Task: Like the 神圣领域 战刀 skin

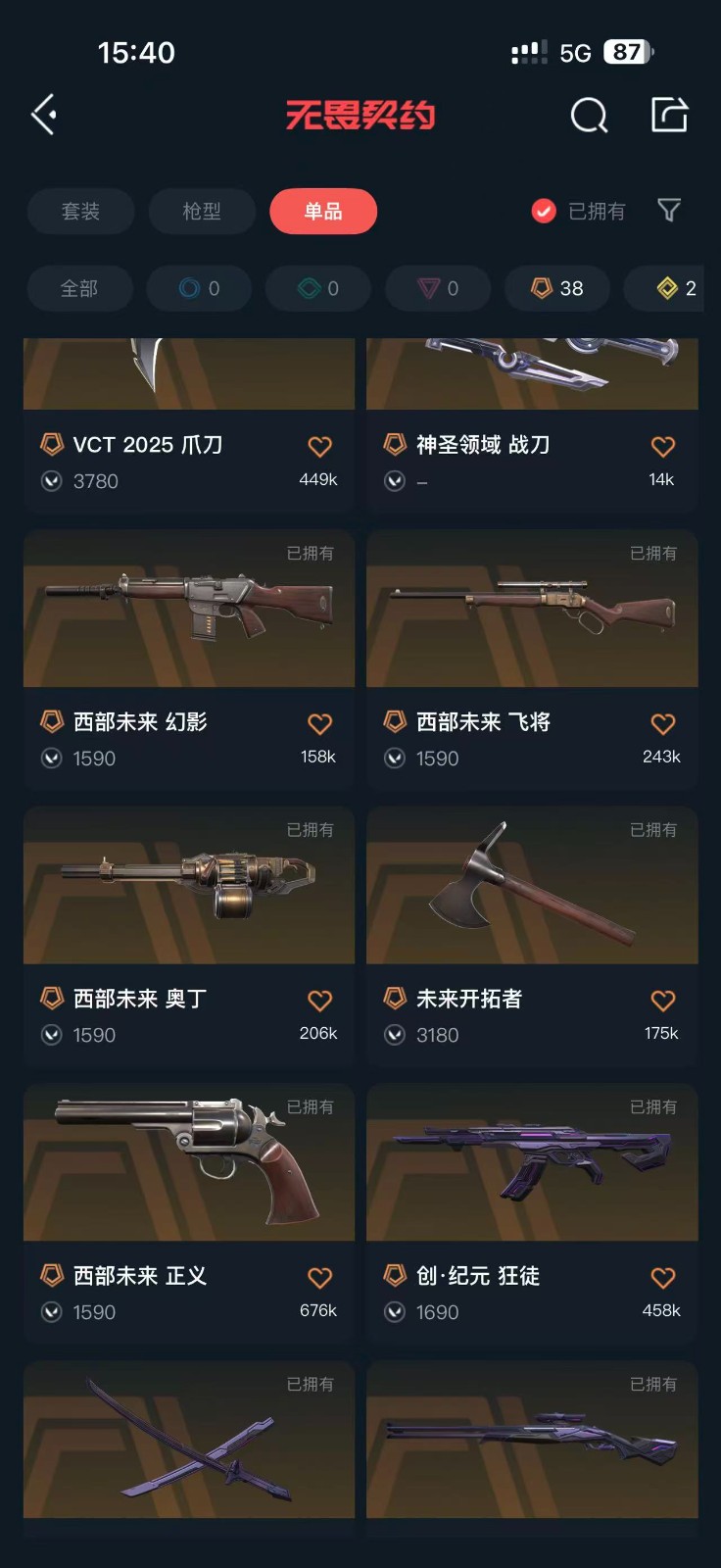Action: click(x=663, y=447)
